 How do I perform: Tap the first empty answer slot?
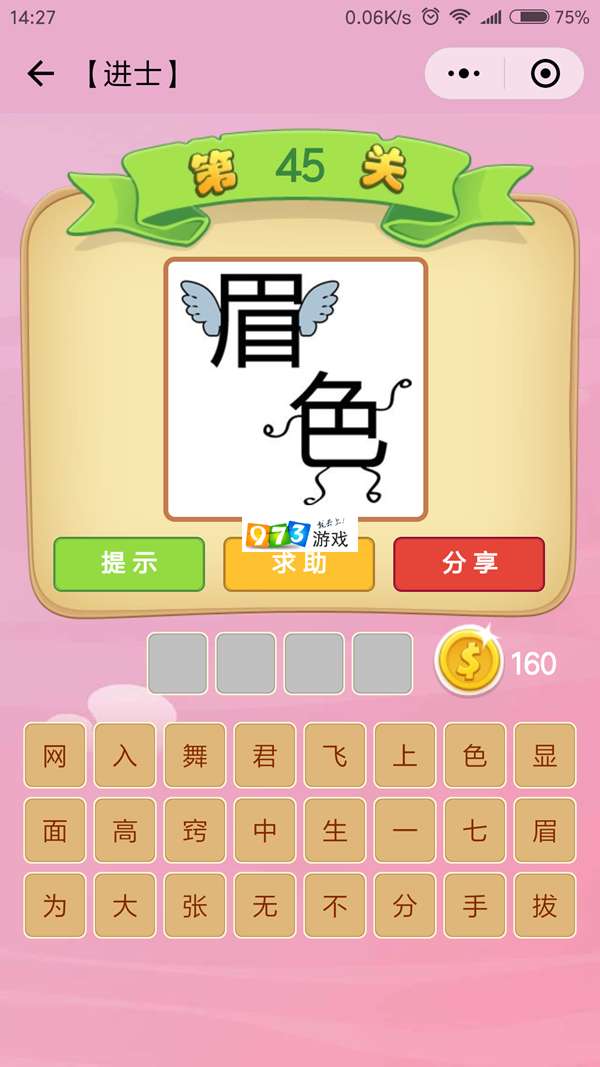(x=178, y=663)
